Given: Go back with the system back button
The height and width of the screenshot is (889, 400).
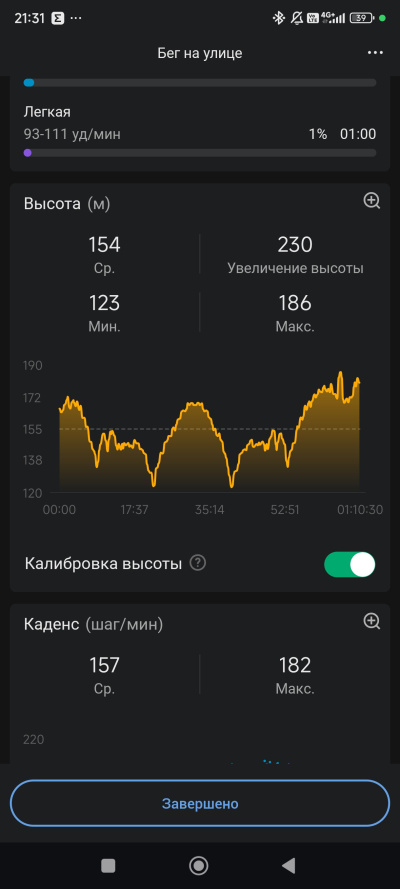Looking at the screenshot, I should point(289,865).
